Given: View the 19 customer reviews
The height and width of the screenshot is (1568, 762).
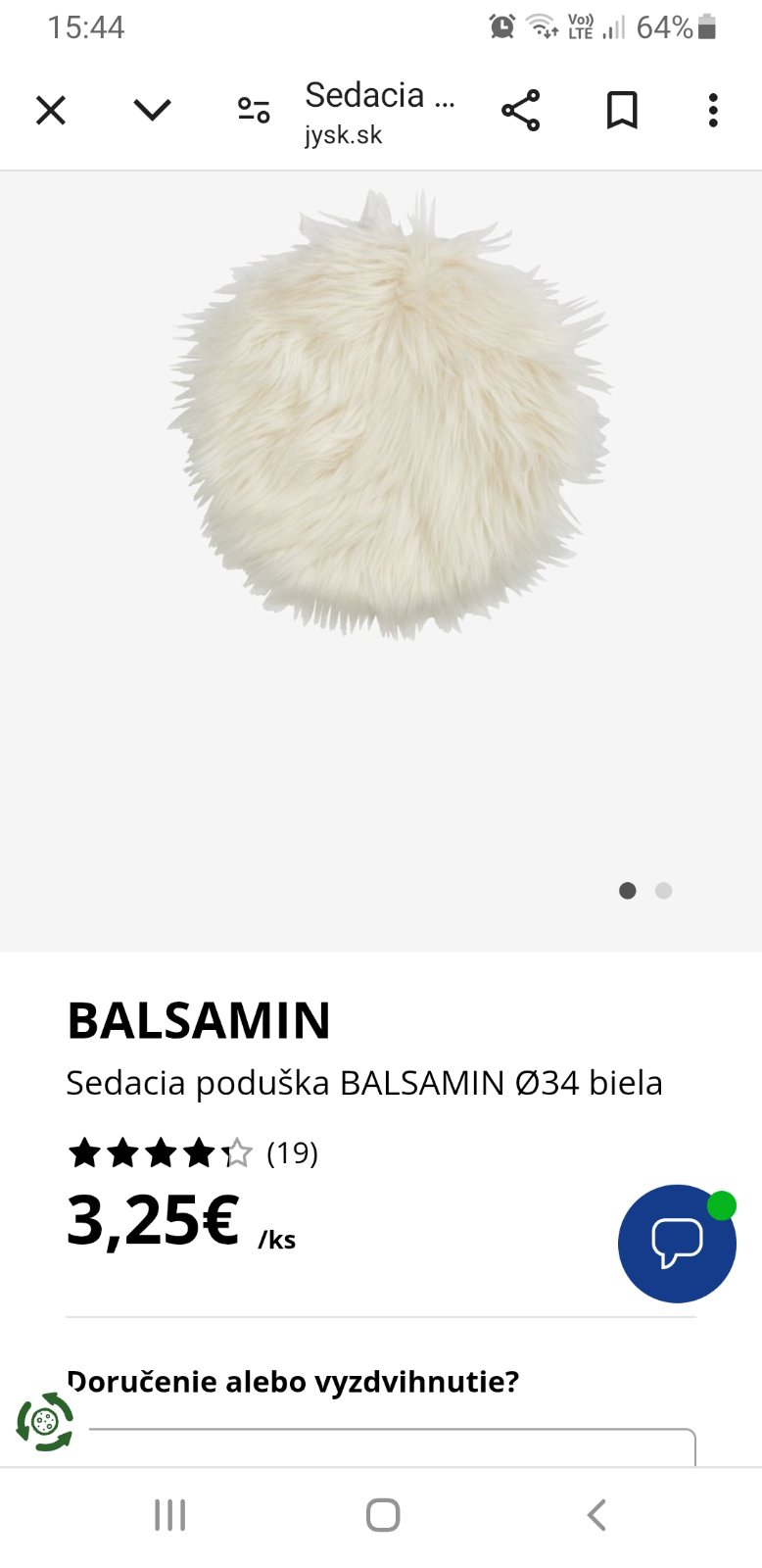Looking at the screenshot, I should coord(292,1153).
